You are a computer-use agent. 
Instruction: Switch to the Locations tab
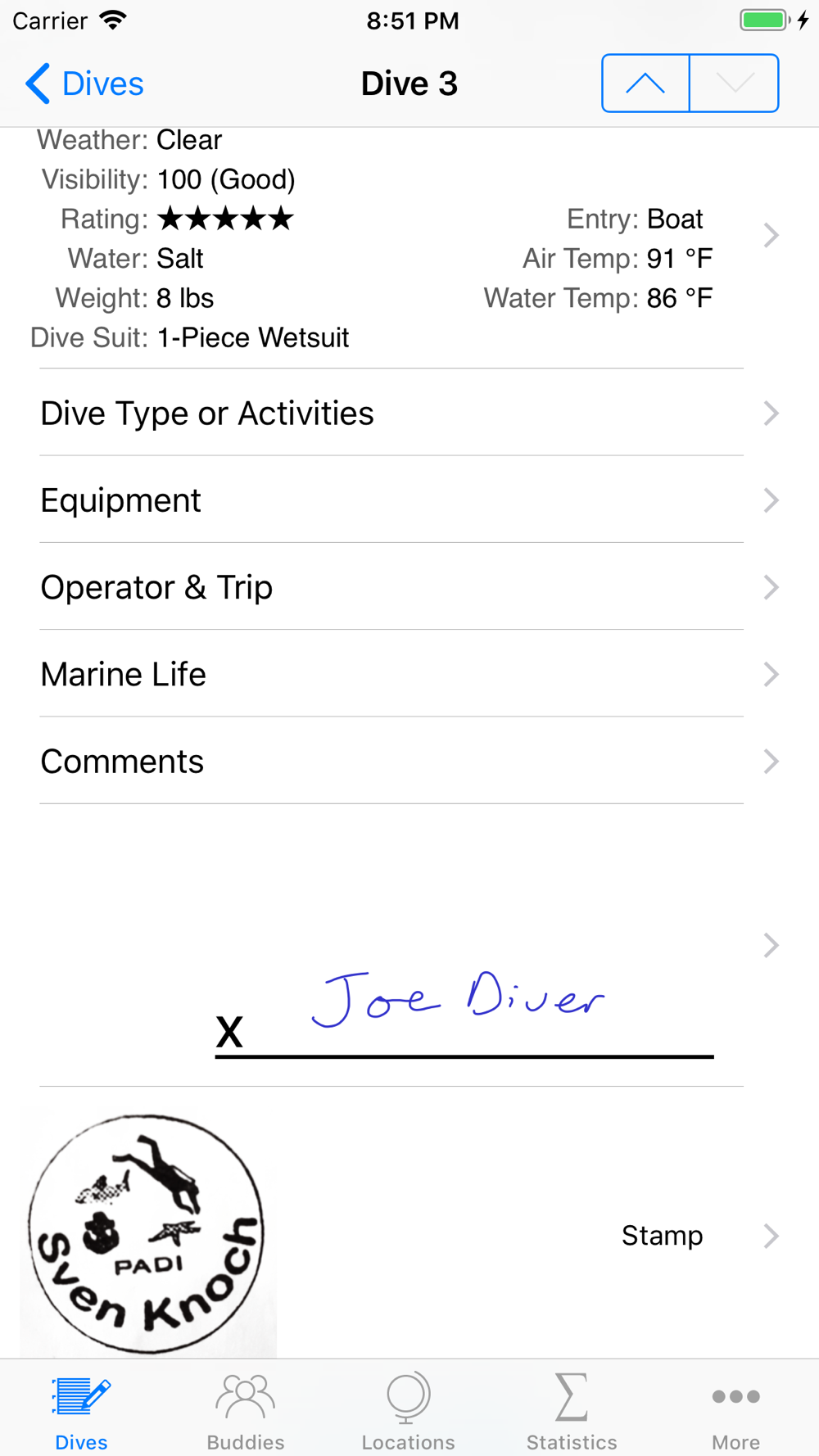coord(408,1410)
